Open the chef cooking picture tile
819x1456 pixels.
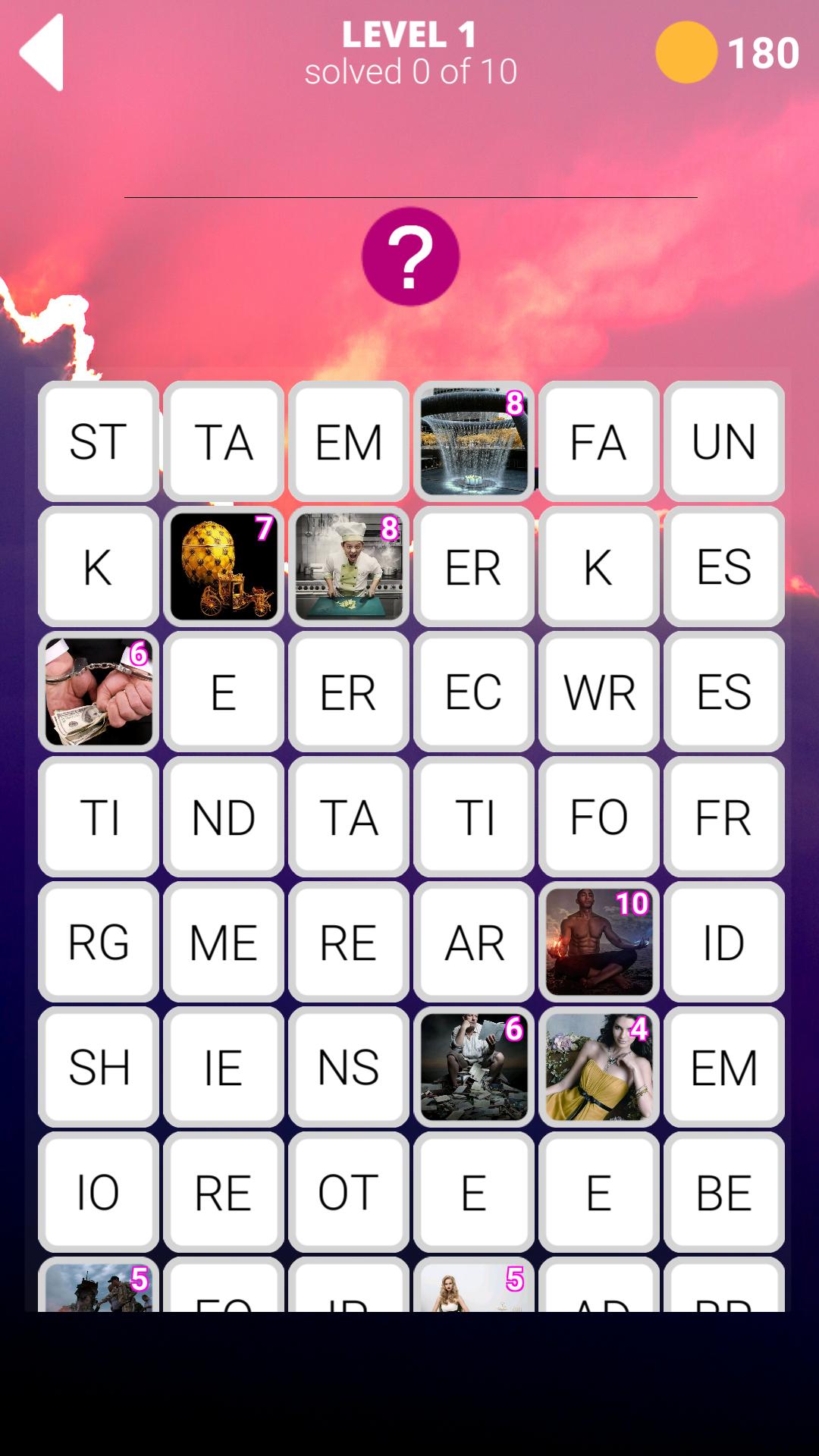(x=347, y=567)
